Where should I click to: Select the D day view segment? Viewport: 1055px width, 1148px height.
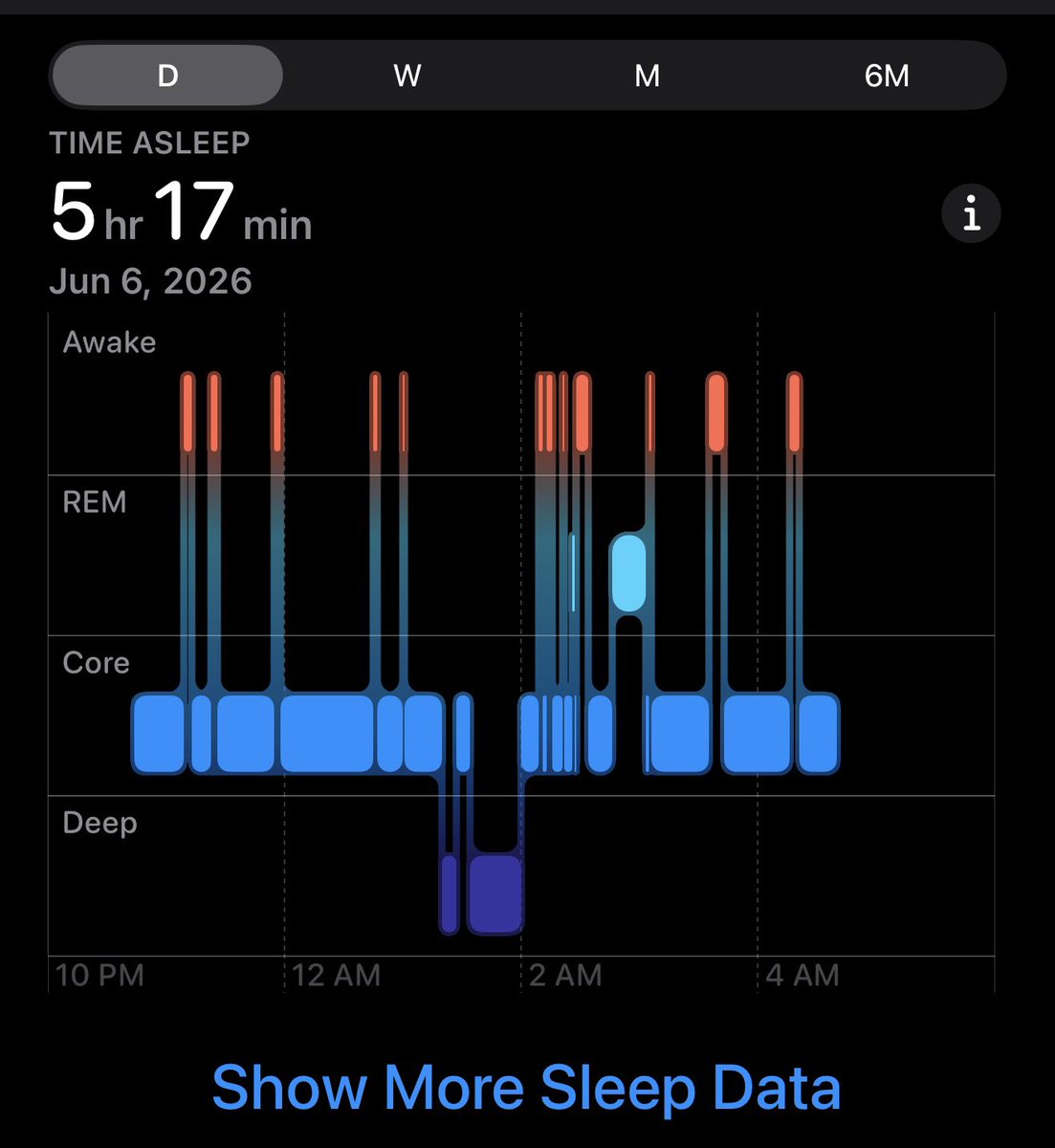click(x=167, y=76)
